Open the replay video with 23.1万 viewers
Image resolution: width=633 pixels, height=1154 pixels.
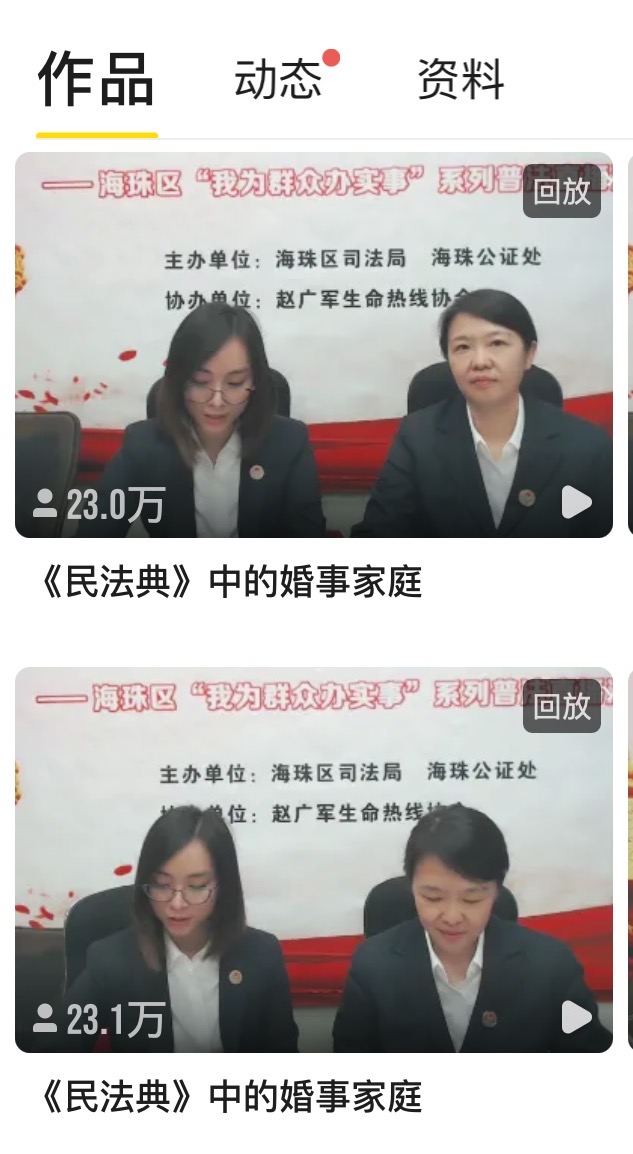(313, 860)
